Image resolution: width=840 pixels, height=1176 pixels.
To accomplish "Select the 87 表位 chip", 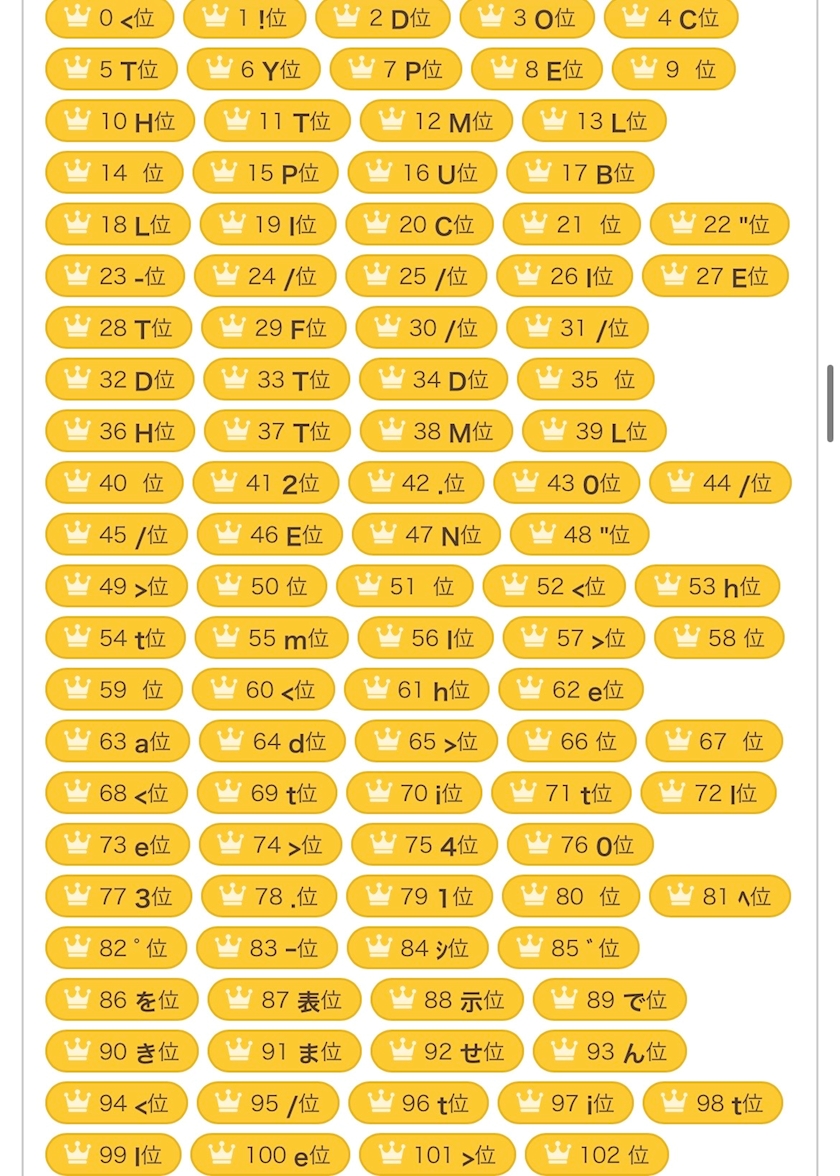I will [x=284, y=1000].
